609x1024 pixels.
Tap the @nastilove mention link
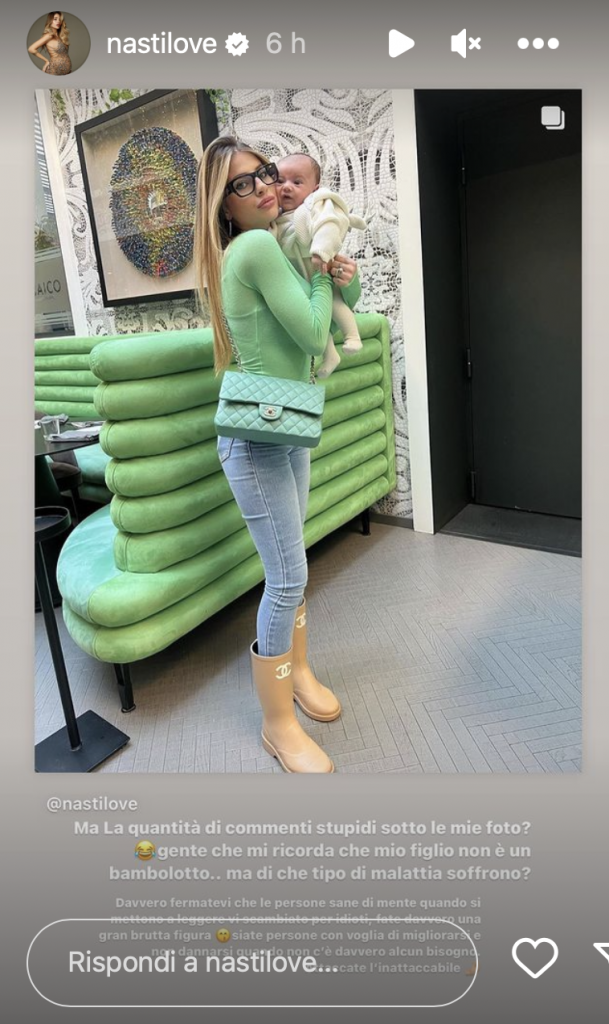92,804
